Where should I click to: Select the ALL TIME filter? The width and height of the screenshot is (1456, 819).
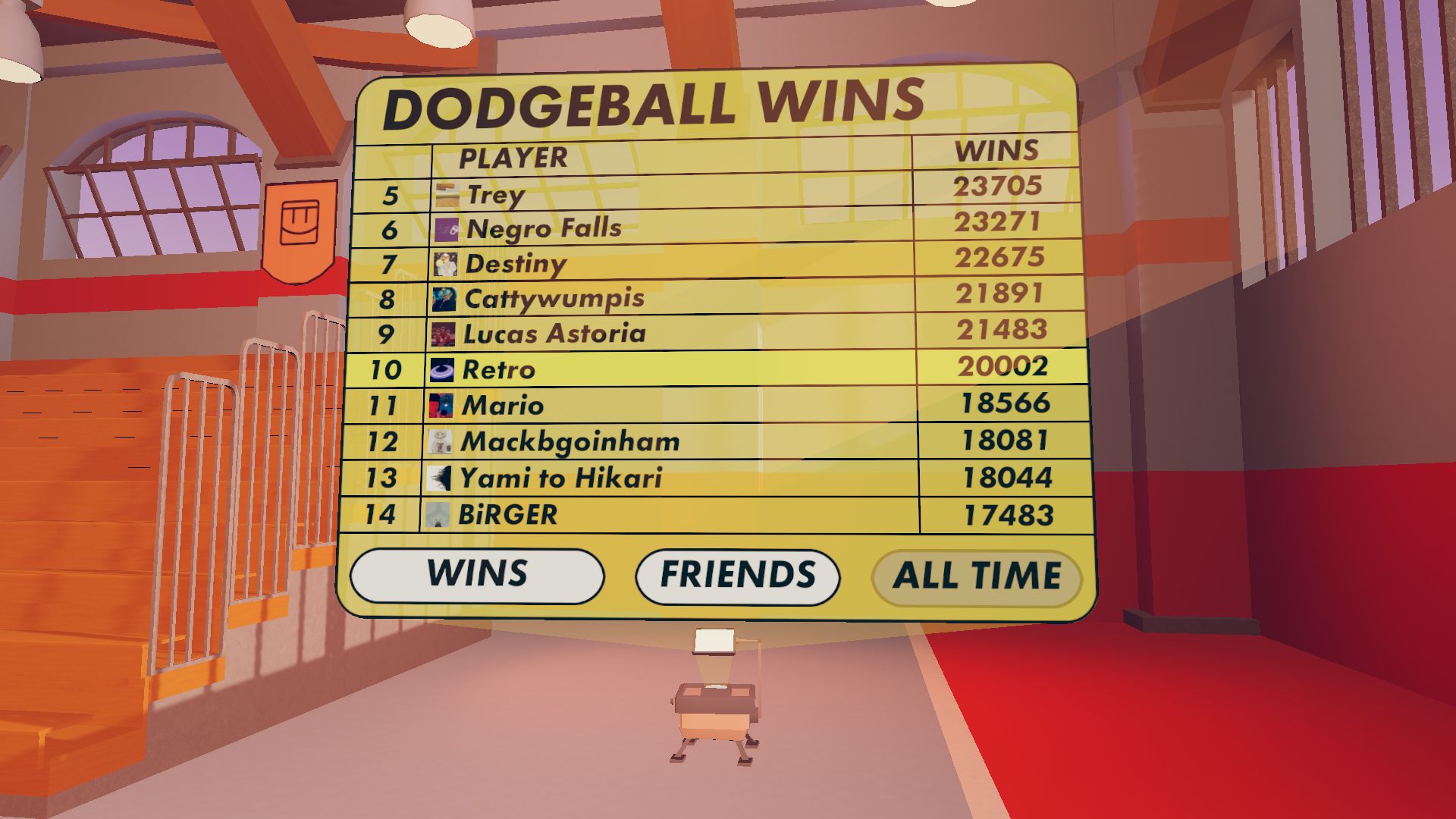coord(977,578)
